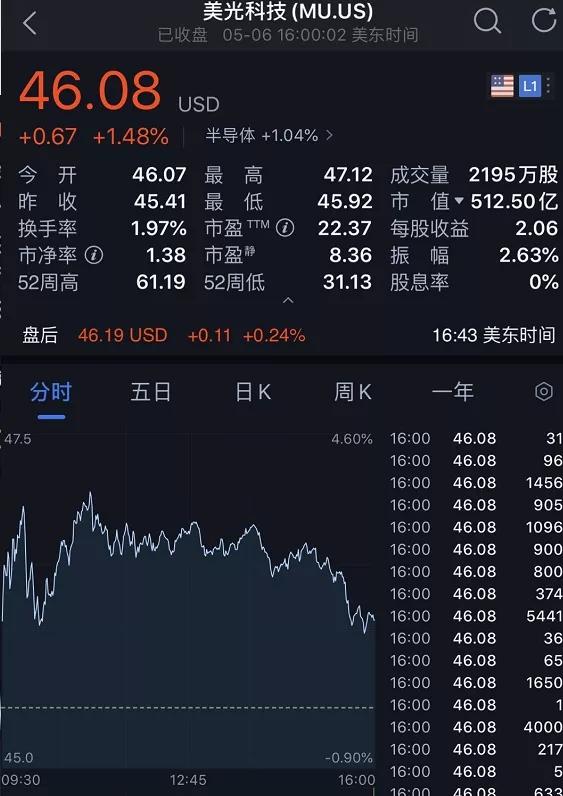Tap the info icon next to 市净率
This screenshot has width=563, height=796.
click(94, 255)
